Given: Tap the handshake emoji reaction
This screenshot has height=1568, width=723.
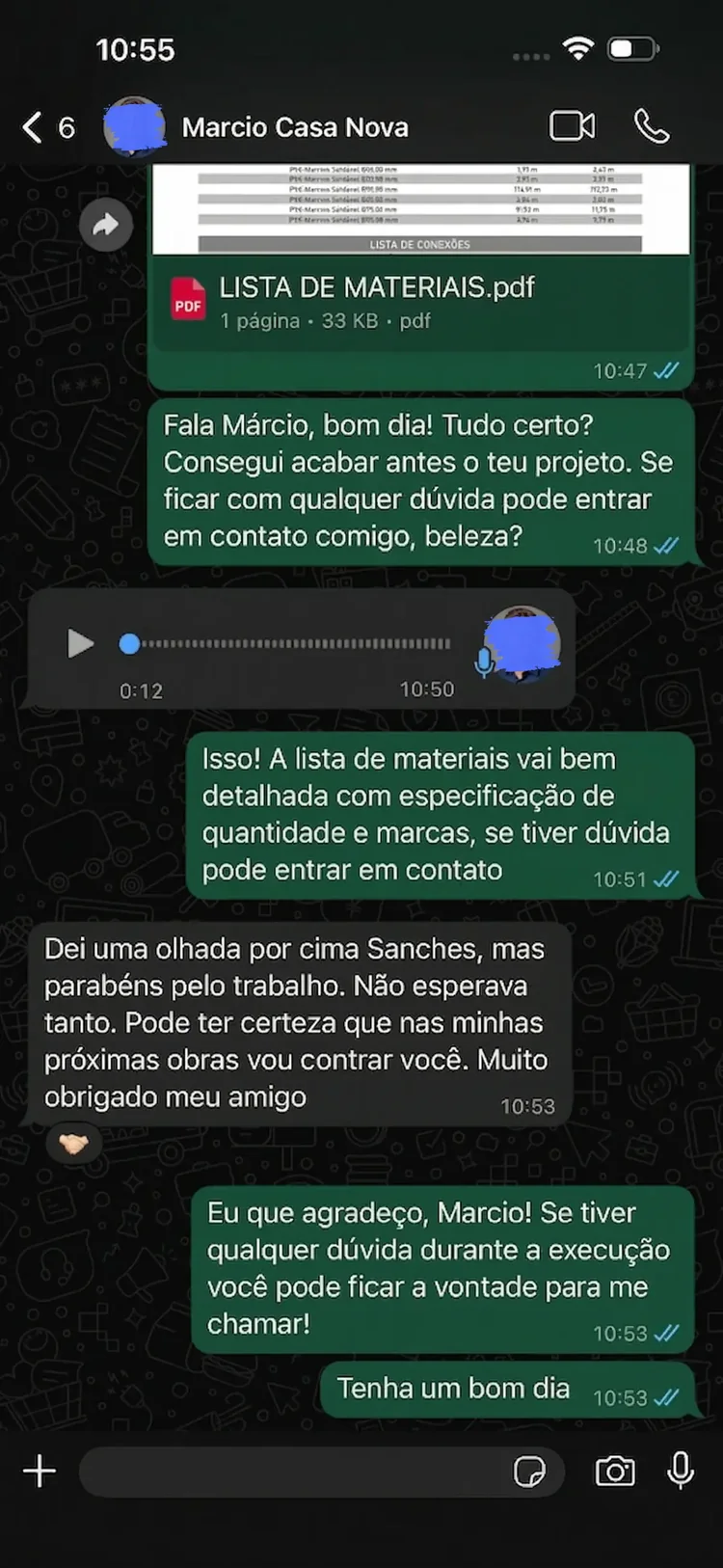Looking at the screenshot, I should (x=74, y=1144).
